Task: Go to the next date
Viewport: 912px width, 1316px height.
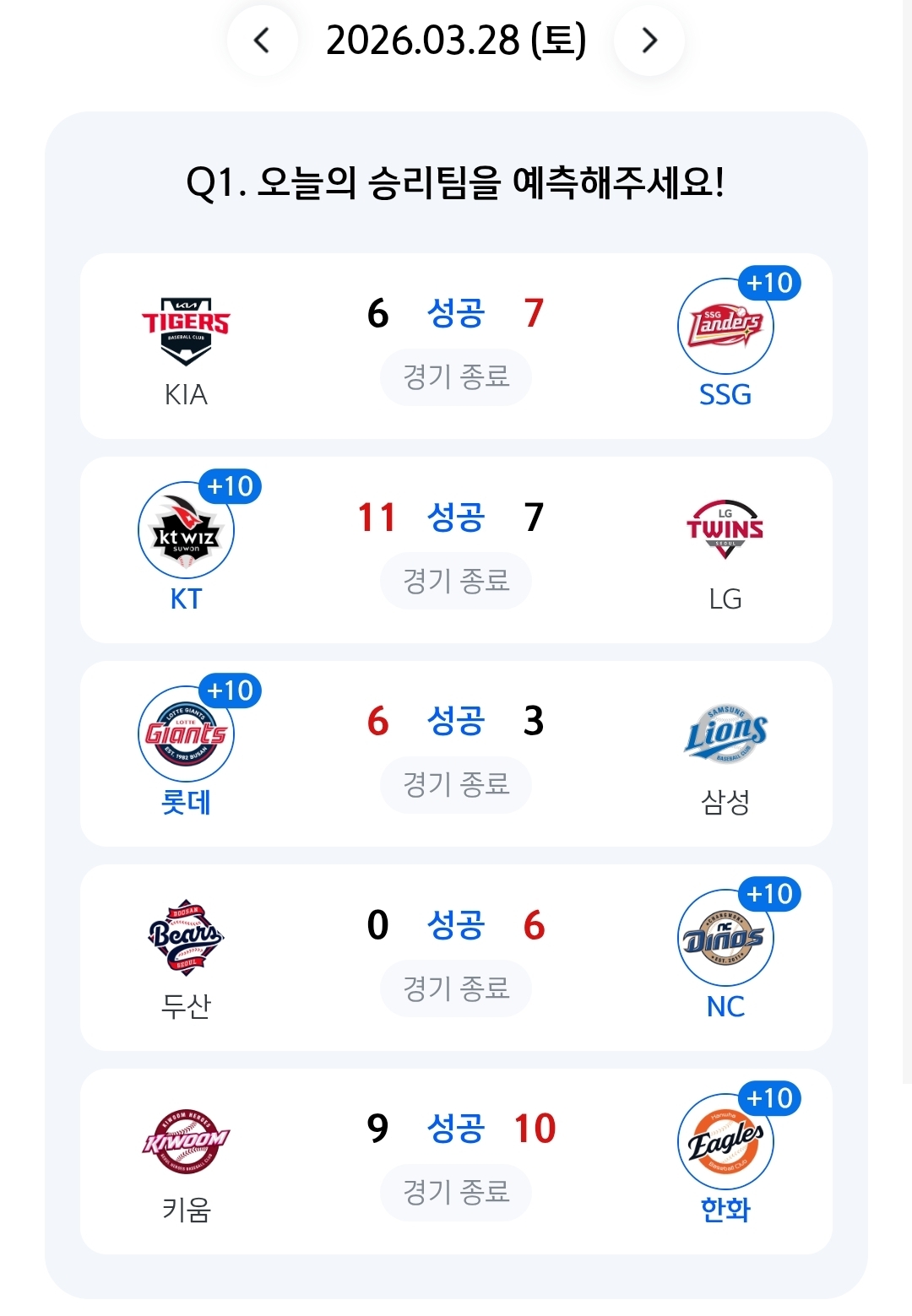Action: [649, 40]
